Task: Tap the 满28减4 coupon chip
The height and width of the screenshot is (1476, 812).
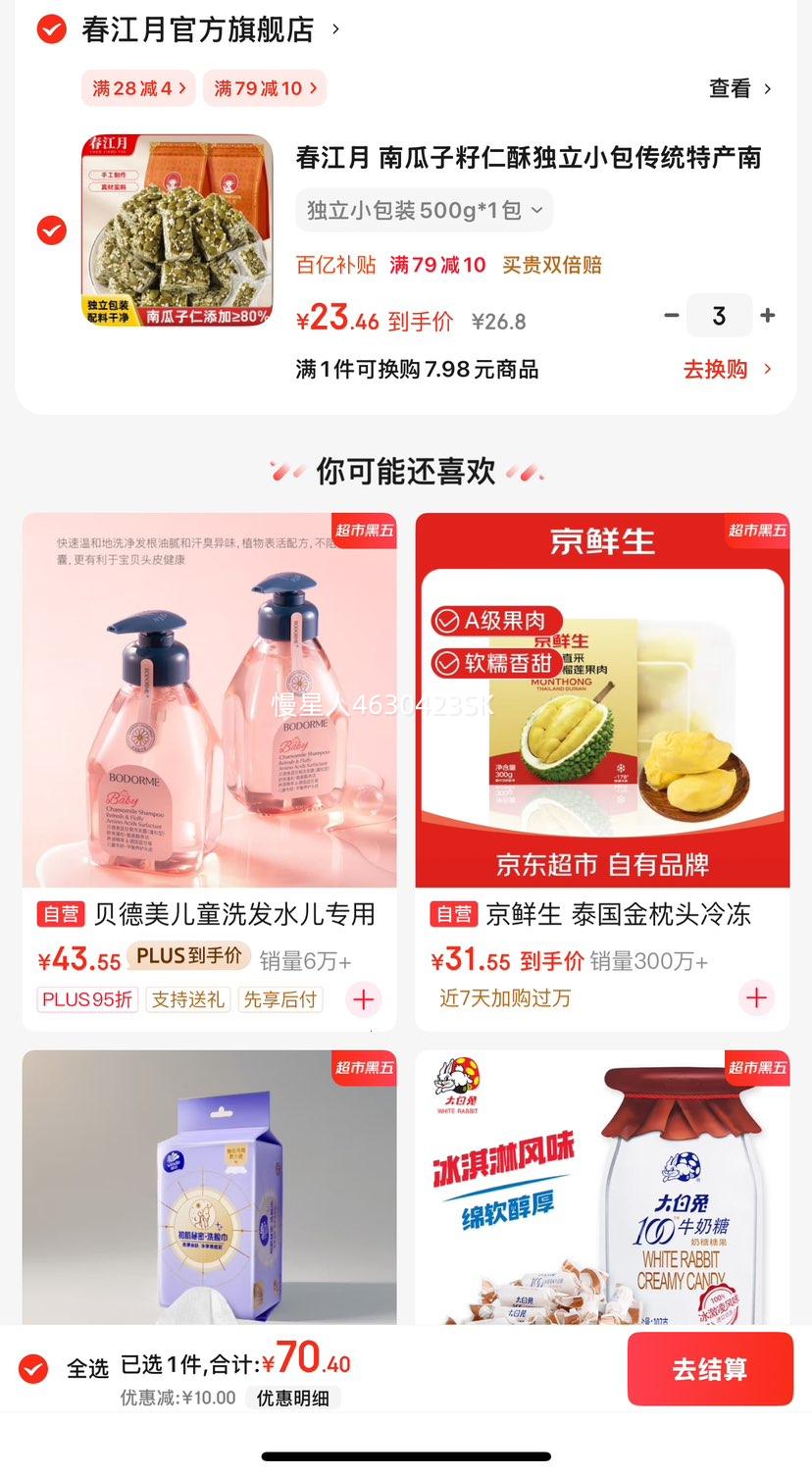Action: tap(138, 88)
